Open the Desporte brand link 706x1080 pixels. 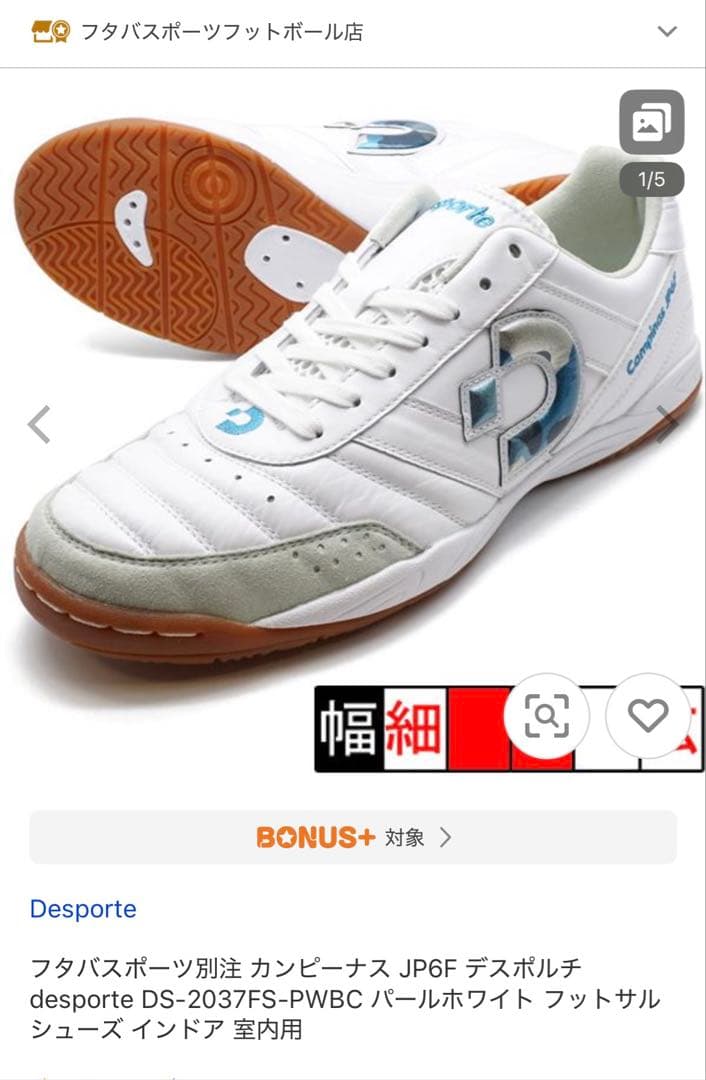tap(83, 909)
